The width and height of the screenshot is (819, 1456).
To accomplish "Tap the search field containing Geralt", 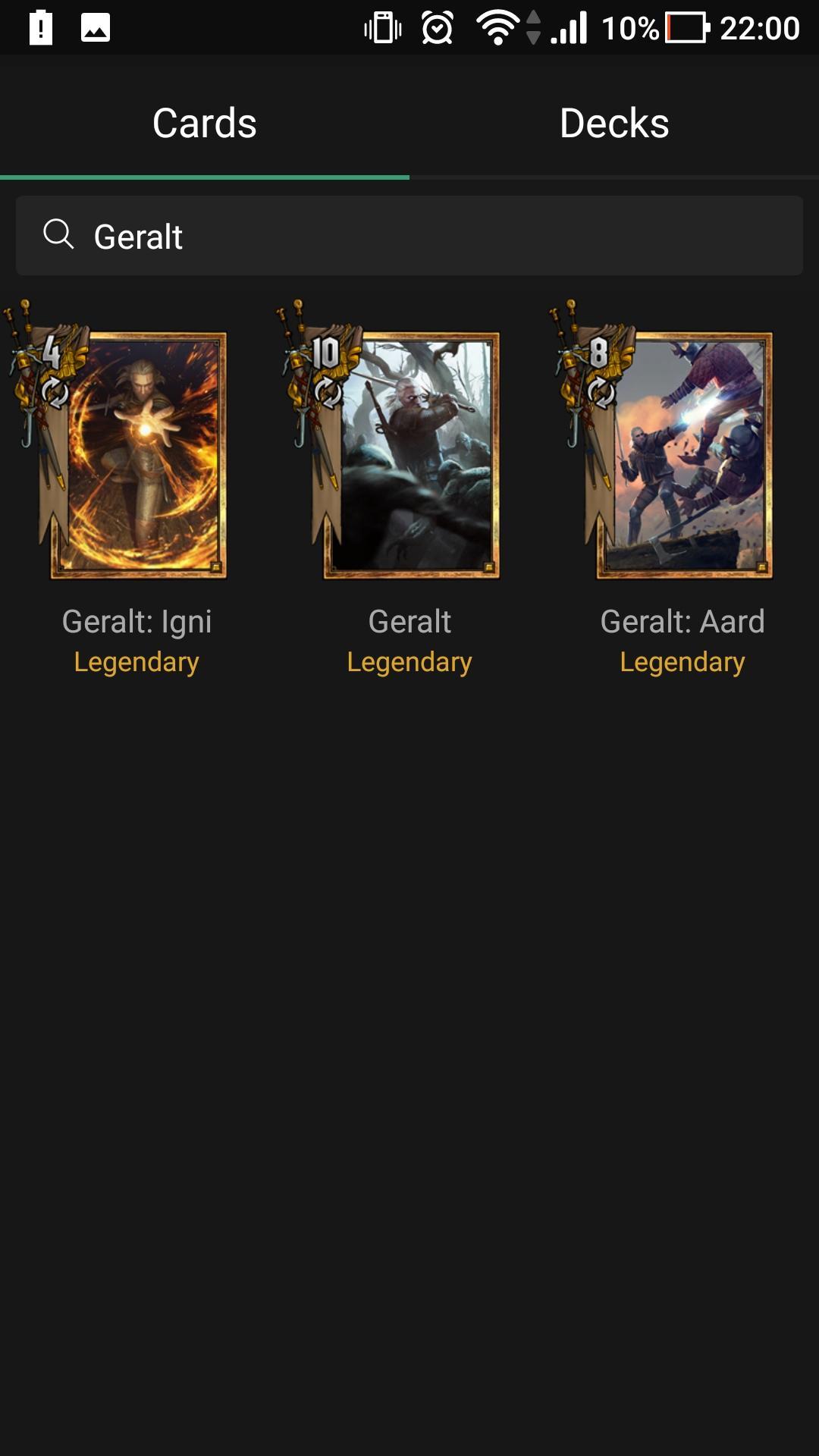I will click(x=409, y=236).
